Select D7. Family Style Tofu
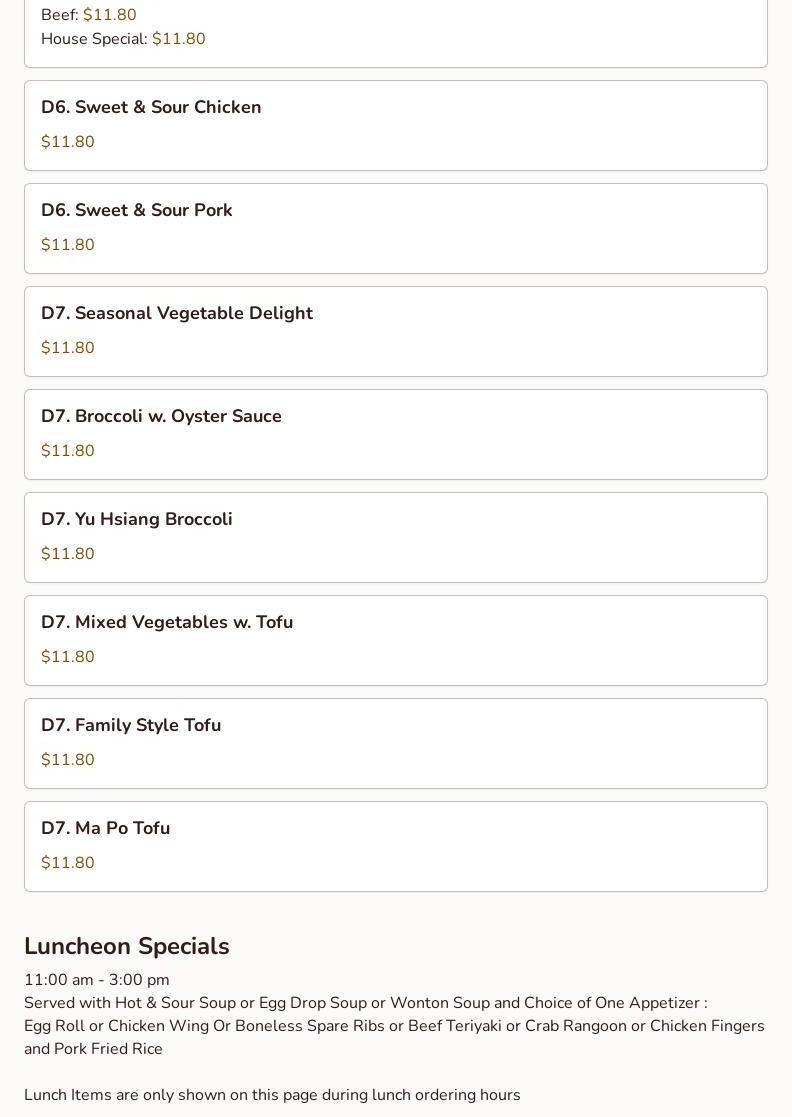This screenshot has width=792, height=1117. click(395, 743)
